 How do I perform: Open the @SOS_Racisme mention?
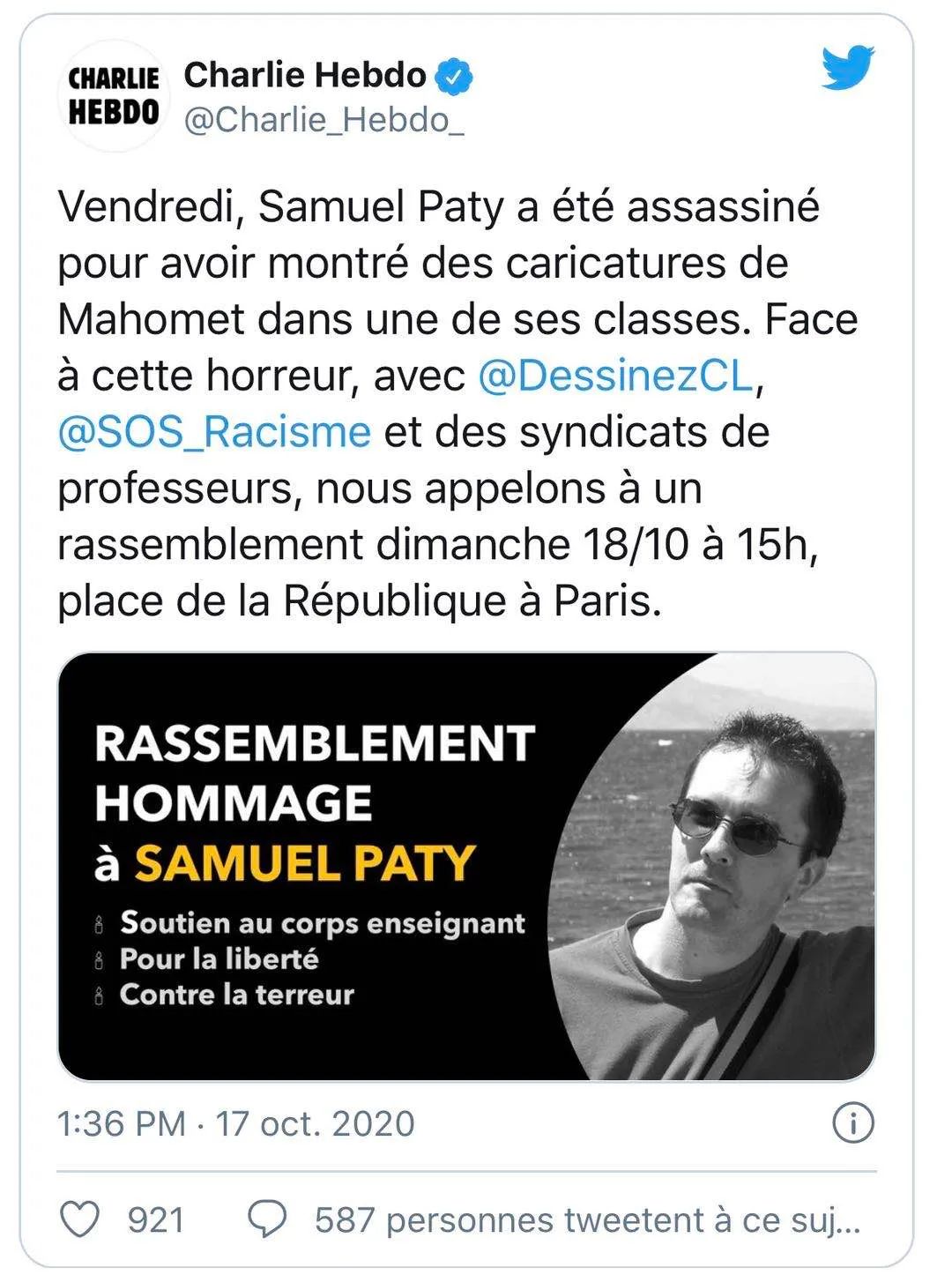[214, 432]
